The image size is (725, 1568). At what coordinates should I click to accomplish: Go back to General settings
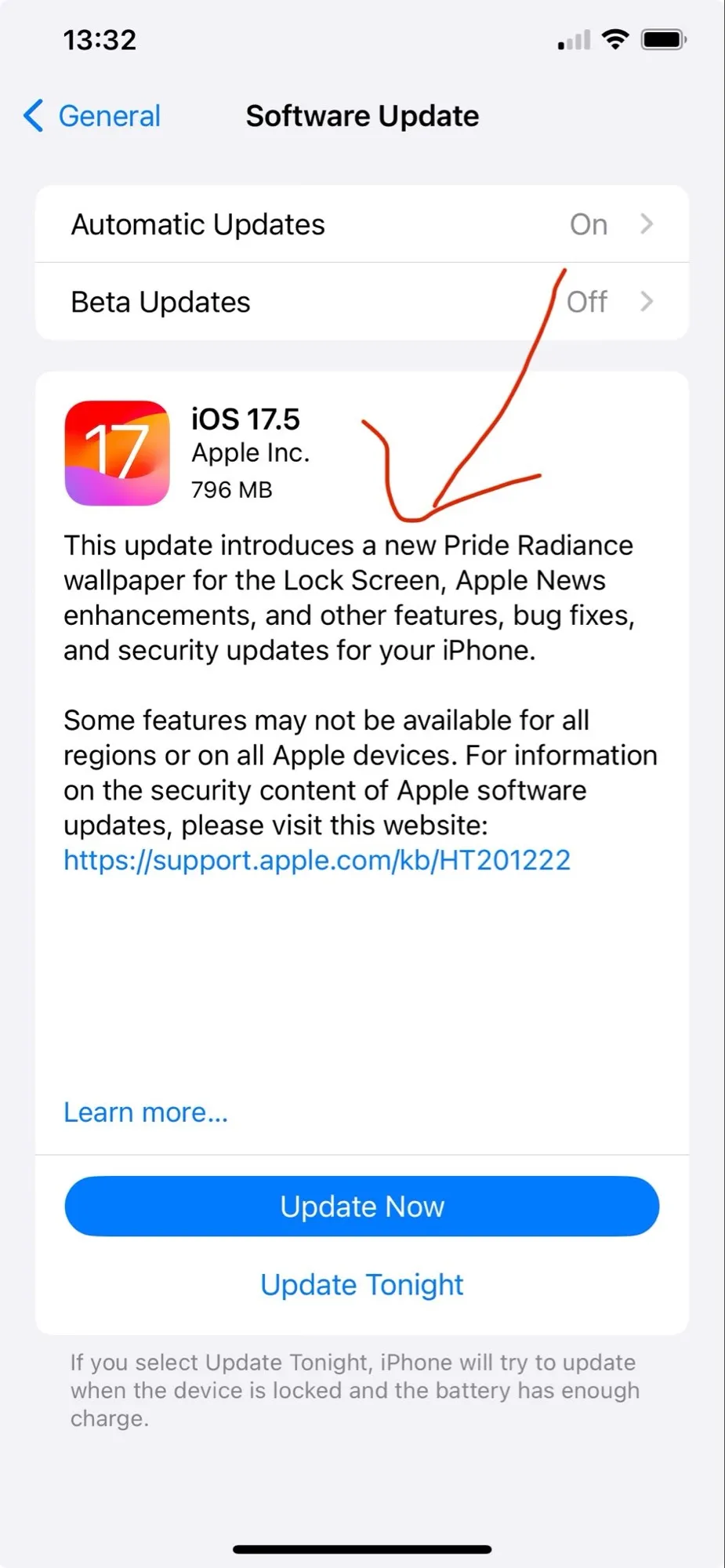coord(92,116)
